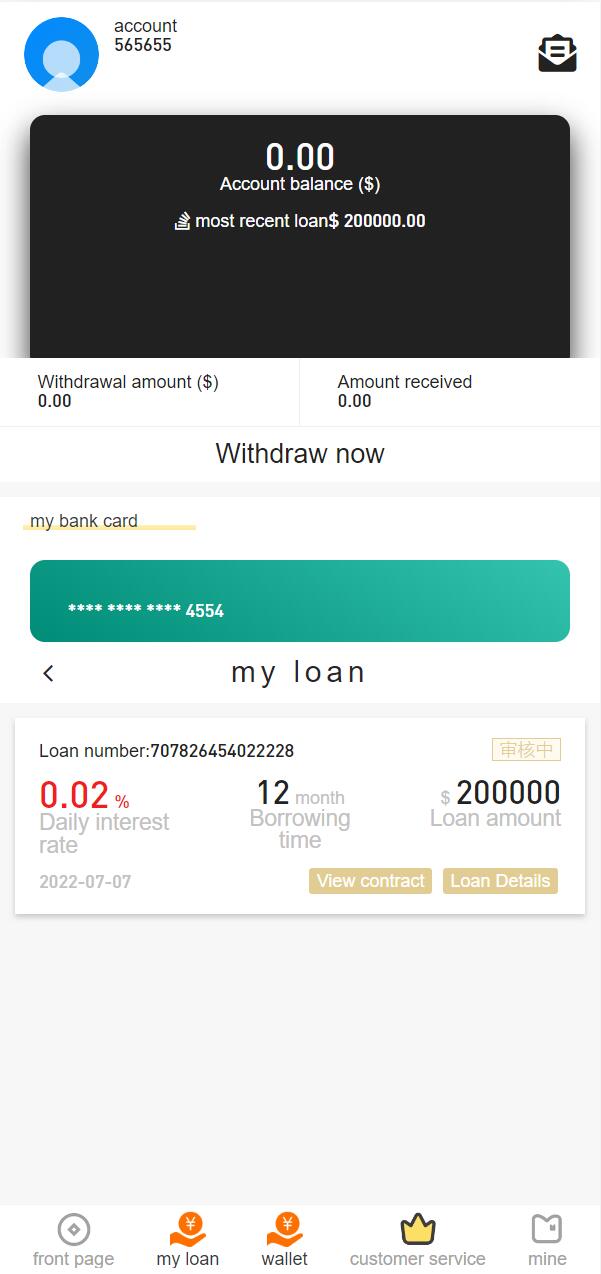Image resolution: width=601 pixels, height=1274 pixels.
Task: Go to the mine tab
Action: (547, 1240)
